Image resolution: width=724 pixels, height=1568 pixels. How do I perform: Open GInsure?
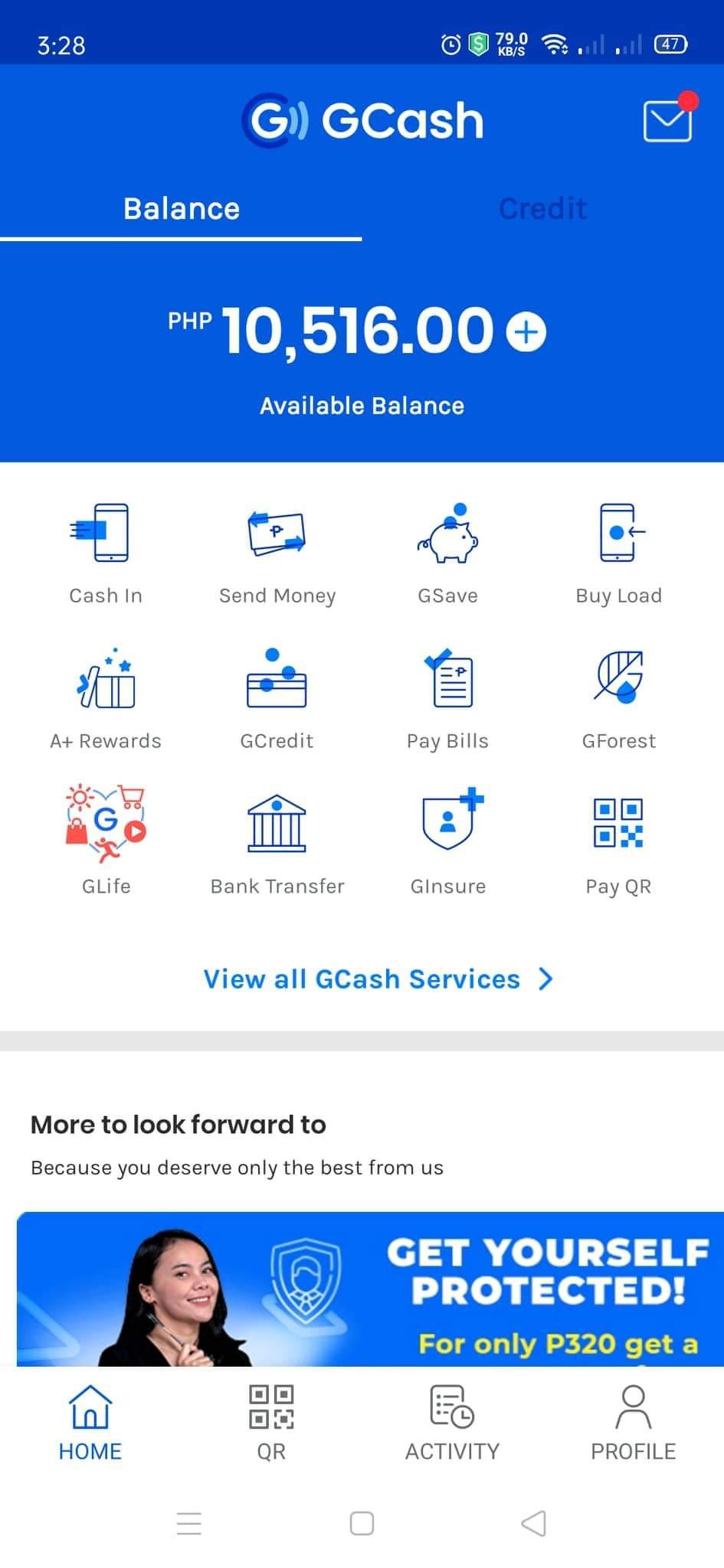click(447, 844)
